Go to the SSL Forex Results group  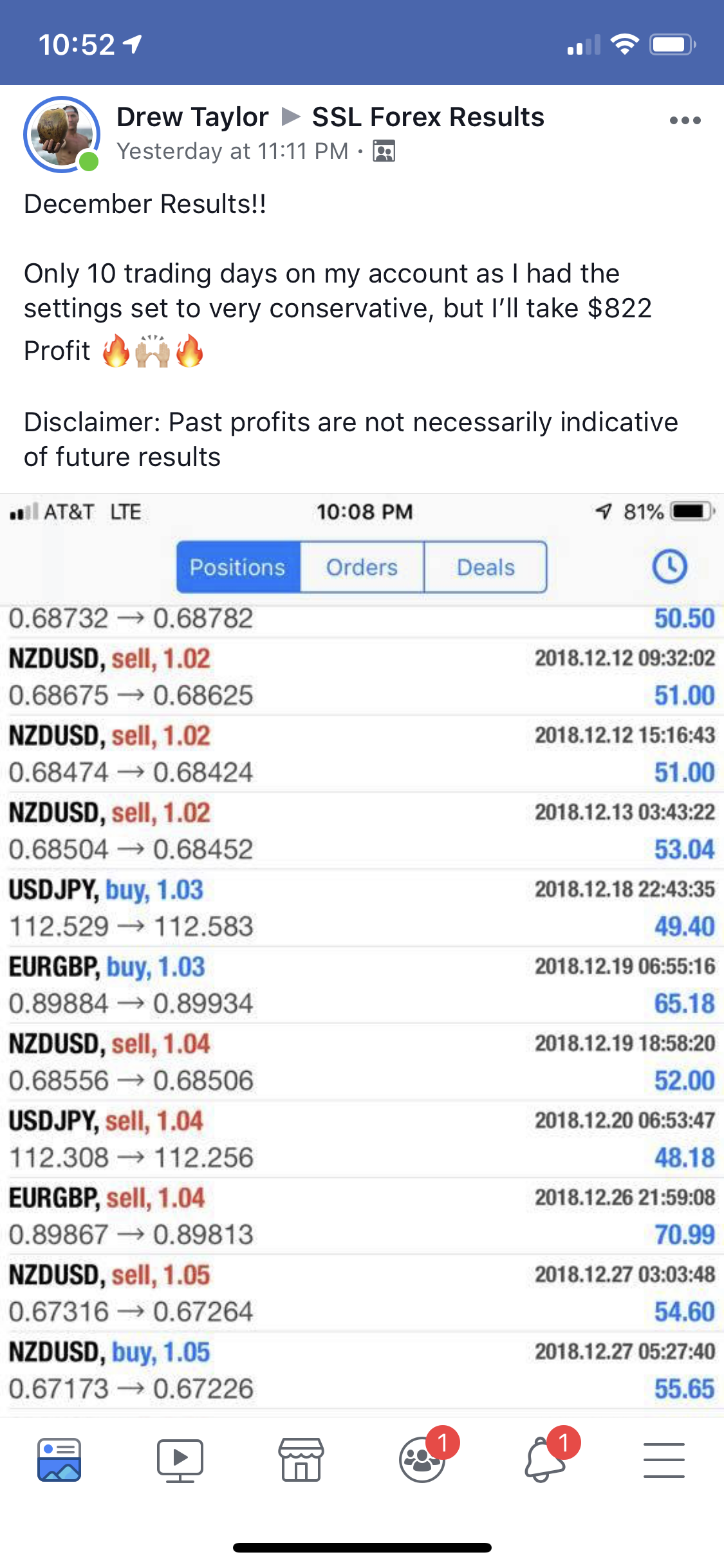[x=428, y=117]
